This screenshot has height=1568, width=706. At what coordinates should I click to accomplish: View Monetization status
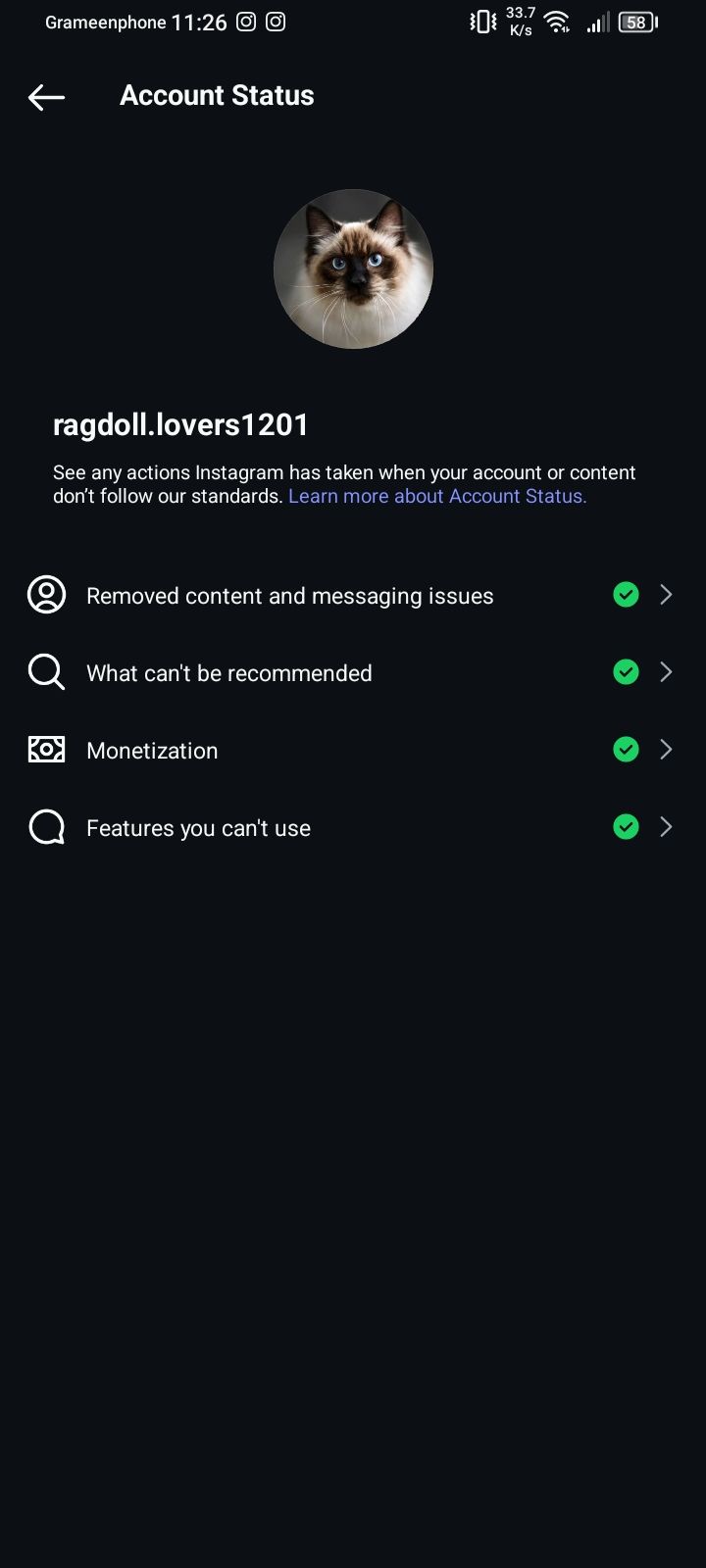pyautogui.click(x=353, y=750)
